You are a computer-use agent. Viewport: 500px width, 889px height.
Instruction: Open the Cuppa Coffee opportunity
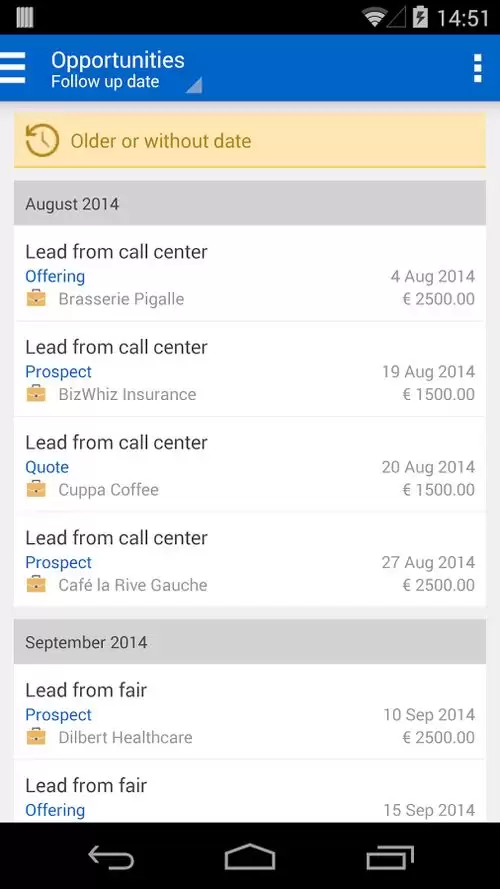249,464
